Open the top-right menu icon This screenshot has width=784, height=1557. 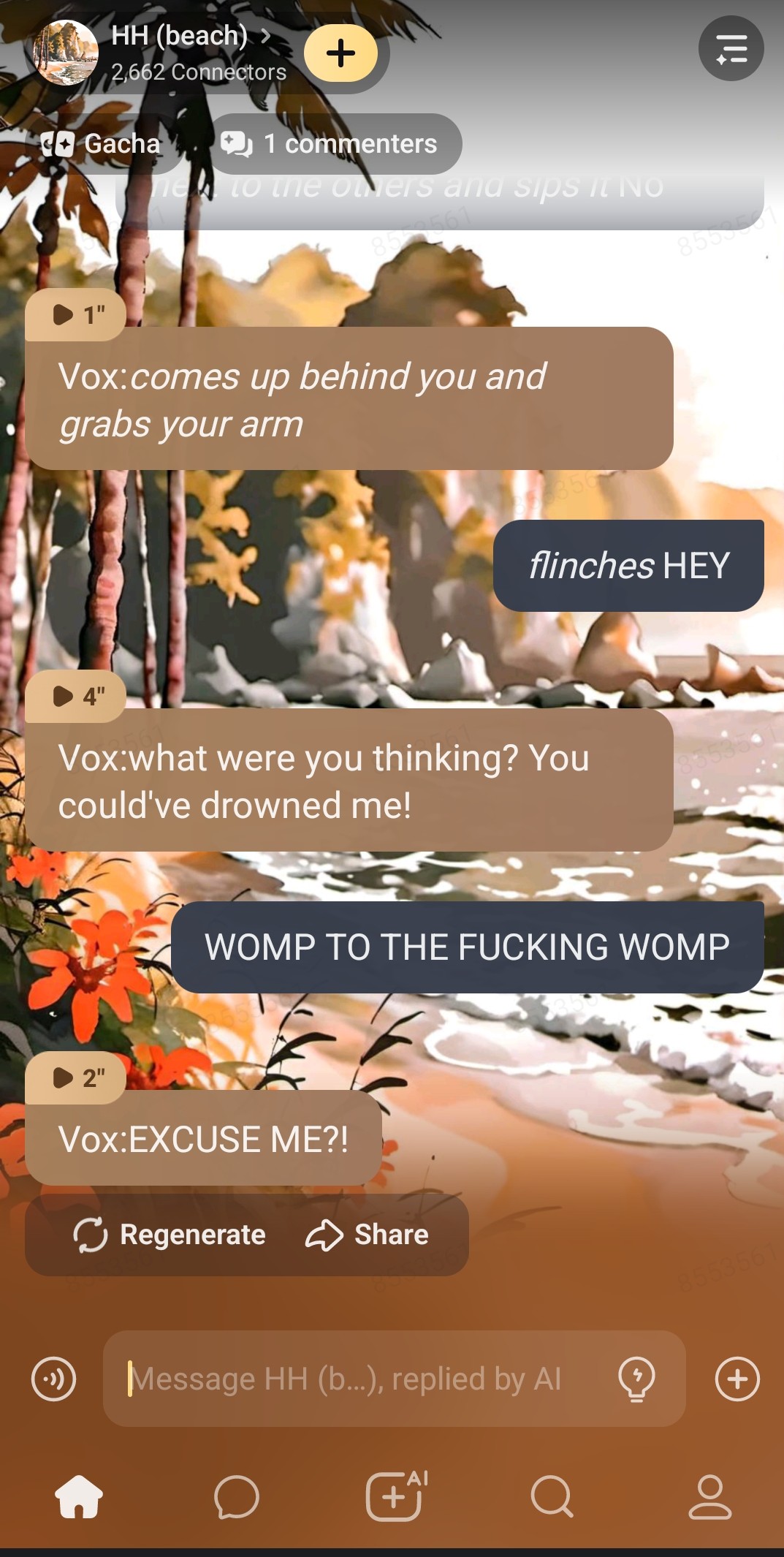tap(731, 49)
